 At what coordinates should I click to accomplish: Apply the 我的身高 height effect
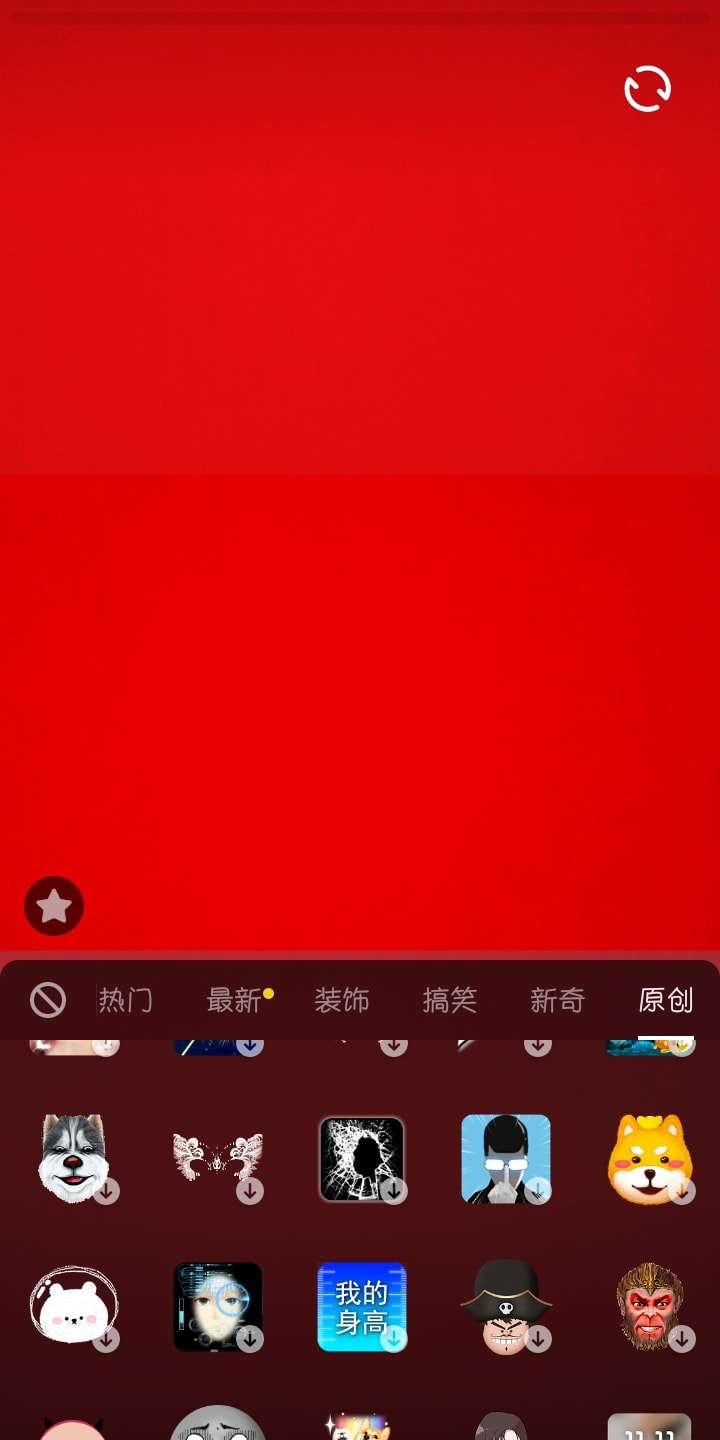pyautogui.click(x=361, y=1306)
